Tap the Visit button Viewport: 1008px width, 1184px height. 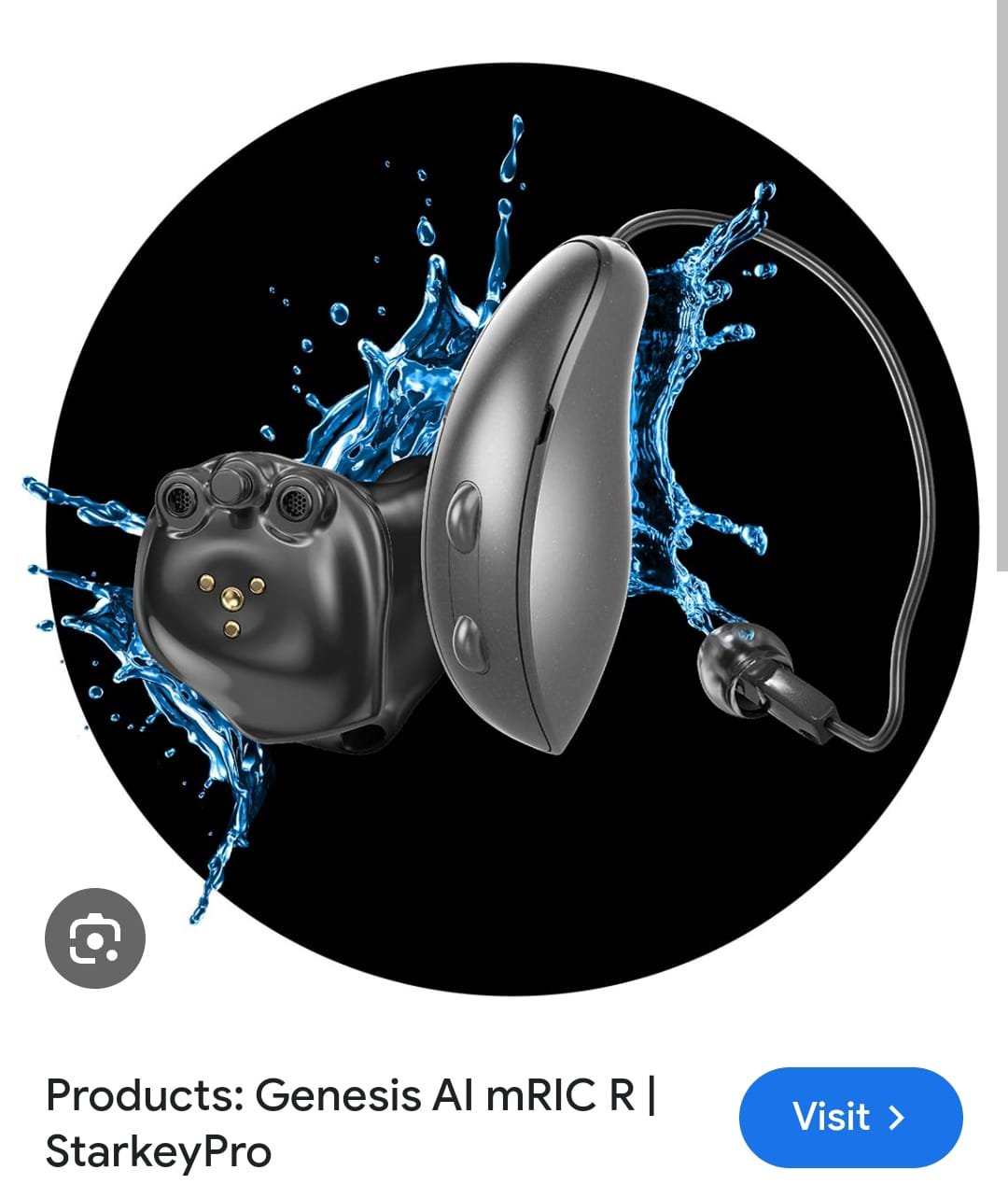849,1117
